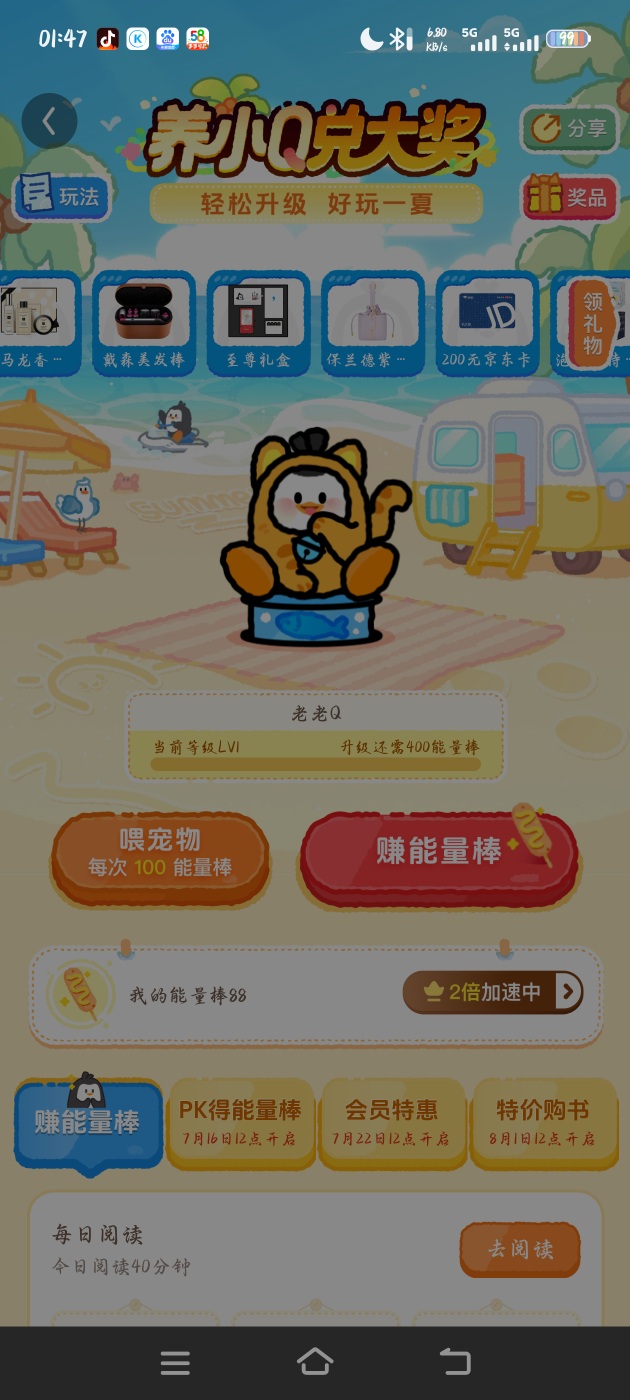
Task: View the 至尊礼盒 prize card
Action: (259, 323)
